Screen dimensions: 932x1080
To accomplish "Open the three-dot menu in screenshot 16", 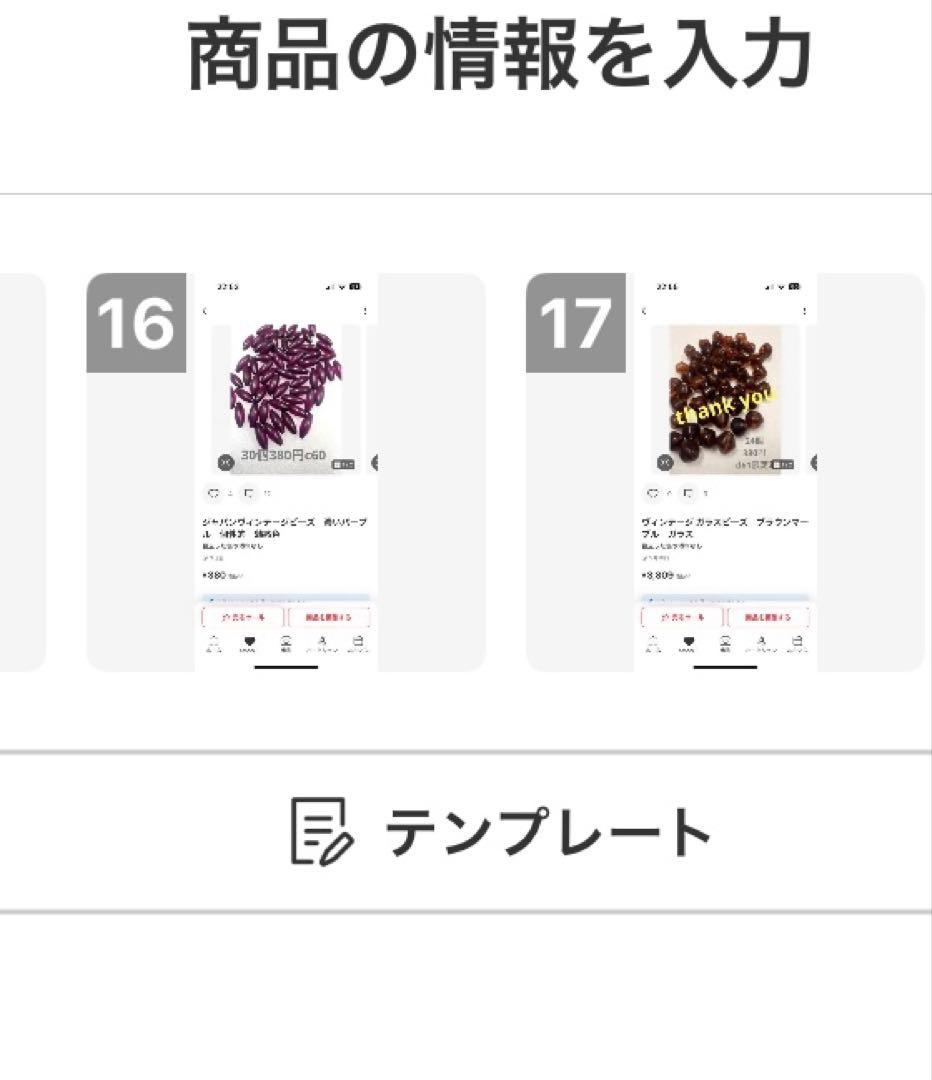I will 365,309.
